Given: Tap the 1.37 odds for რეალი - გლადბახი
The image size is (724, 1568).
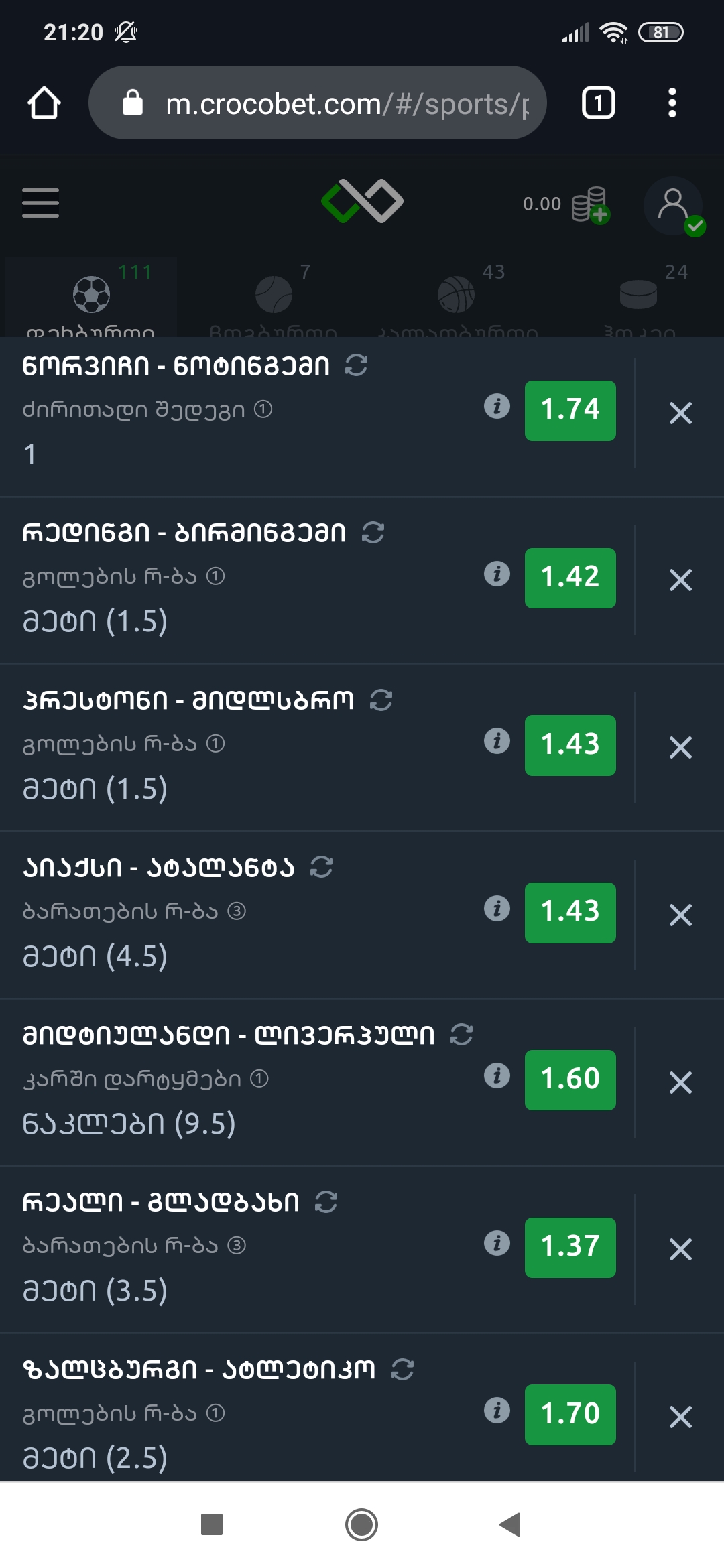Looking at the screenshot, I should 570,1247.
